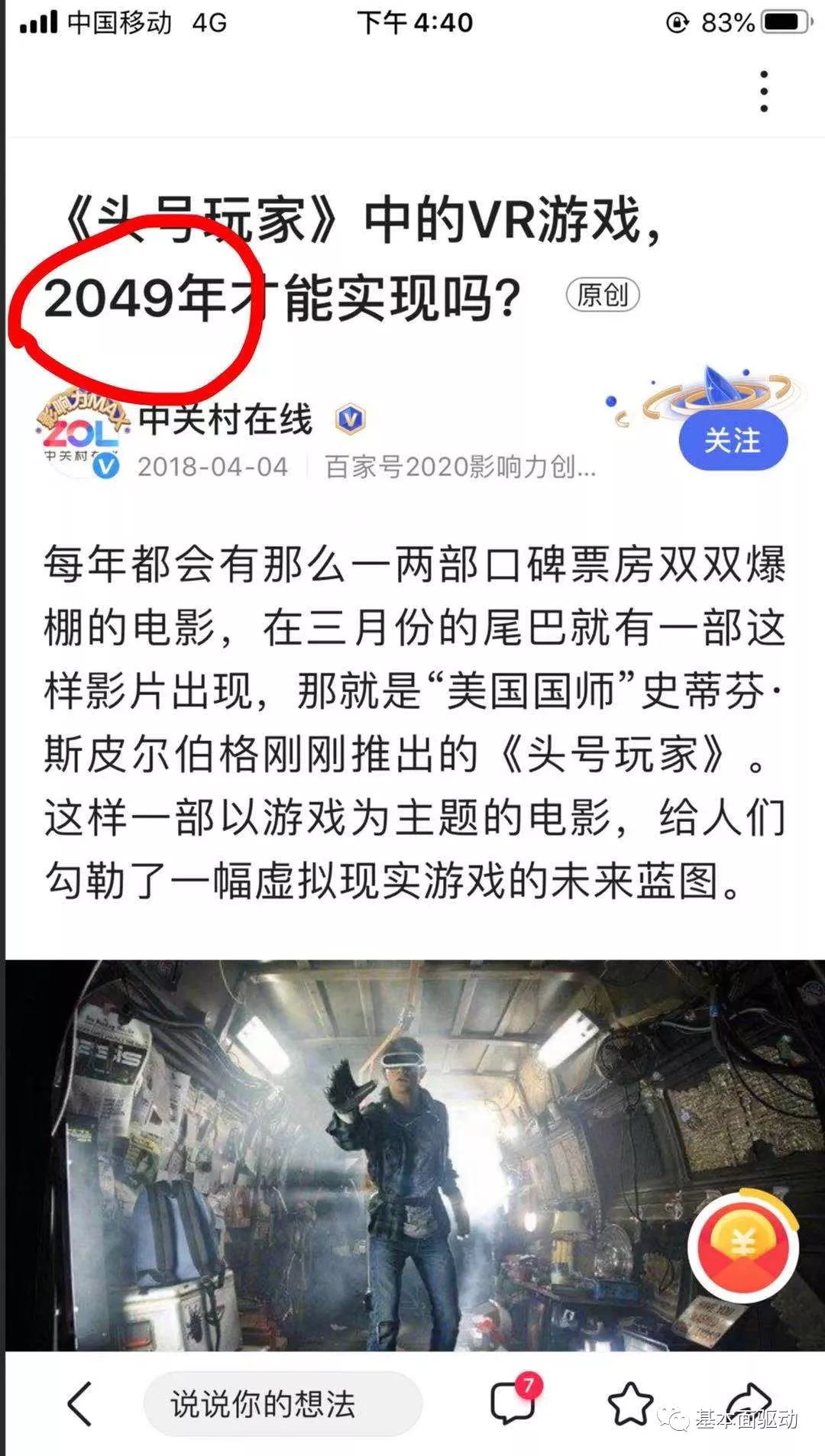Bookmark this article with the star
The height and width of the screenshot is (1456, 825).
point(629,1403)
